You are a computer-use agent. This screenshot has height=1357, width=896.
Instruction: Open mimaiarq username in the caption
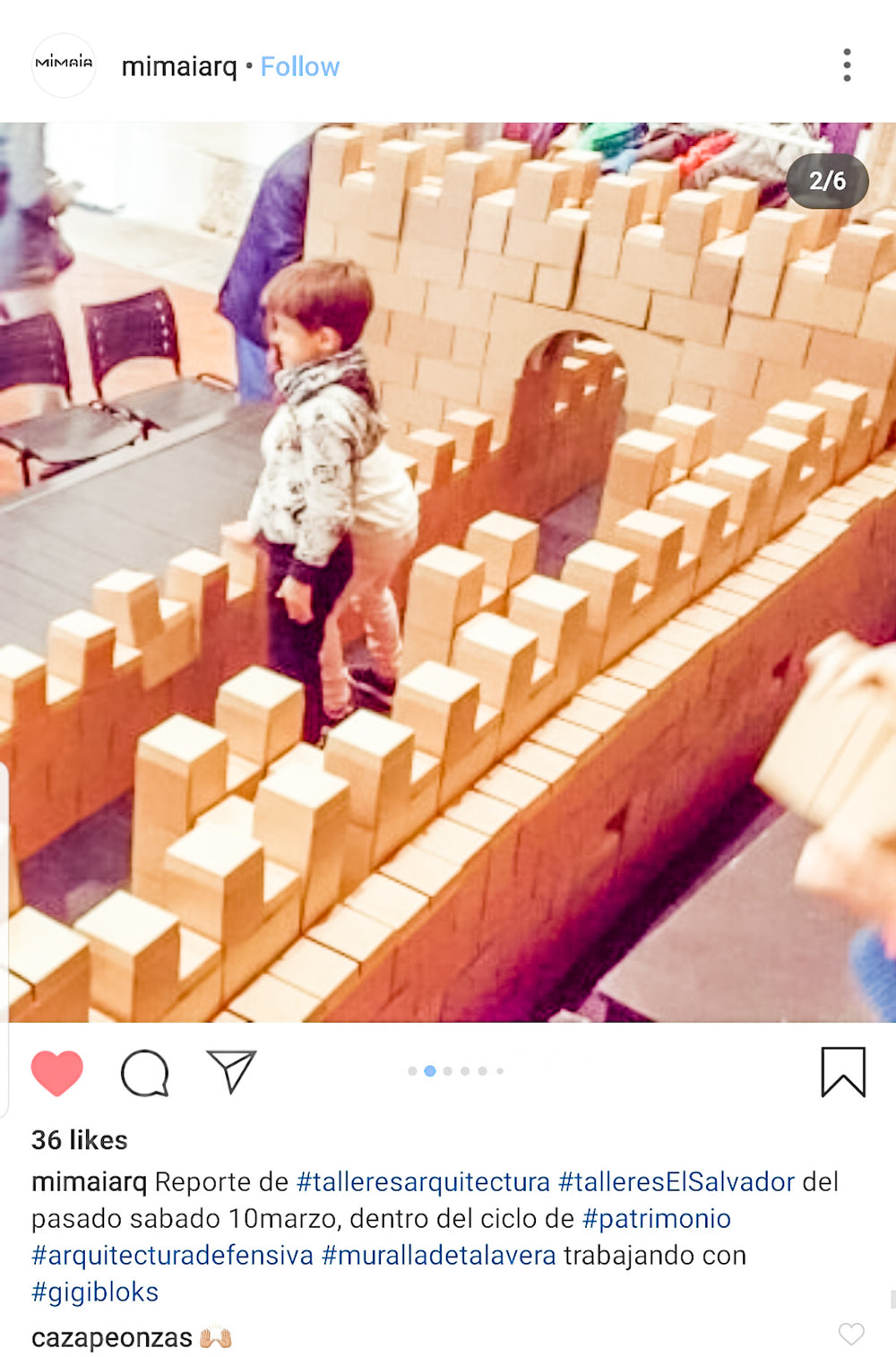point(89,1181)
